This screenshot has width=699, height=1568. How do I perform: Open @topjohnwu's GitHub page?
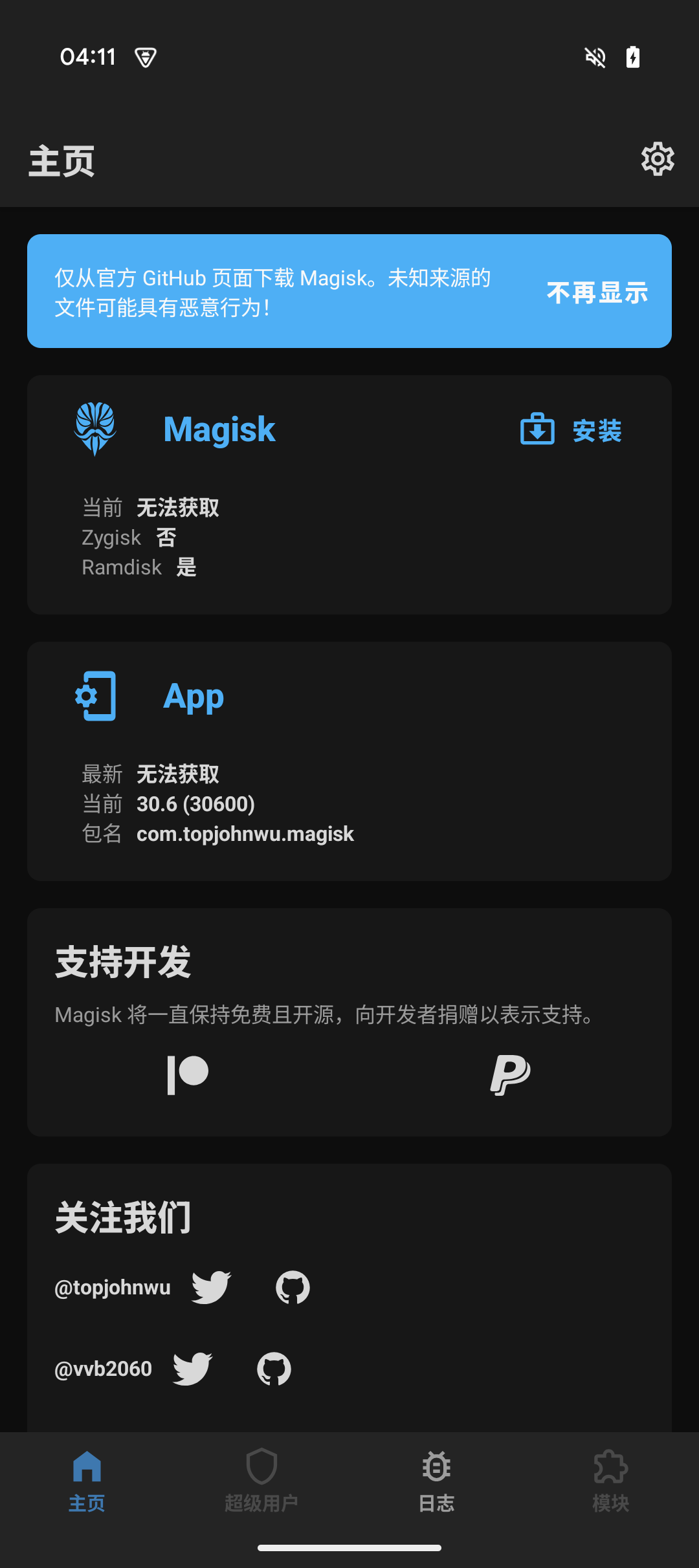click(x=293, y=1287)
